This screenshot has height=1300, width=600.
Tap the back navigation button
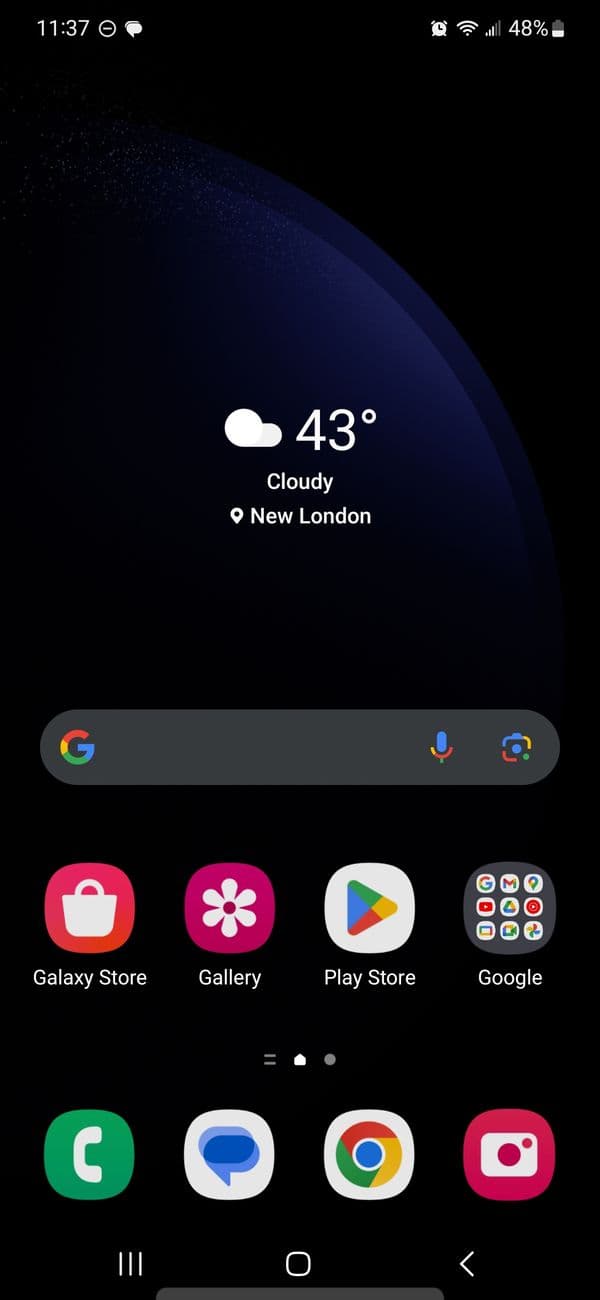467,1264
